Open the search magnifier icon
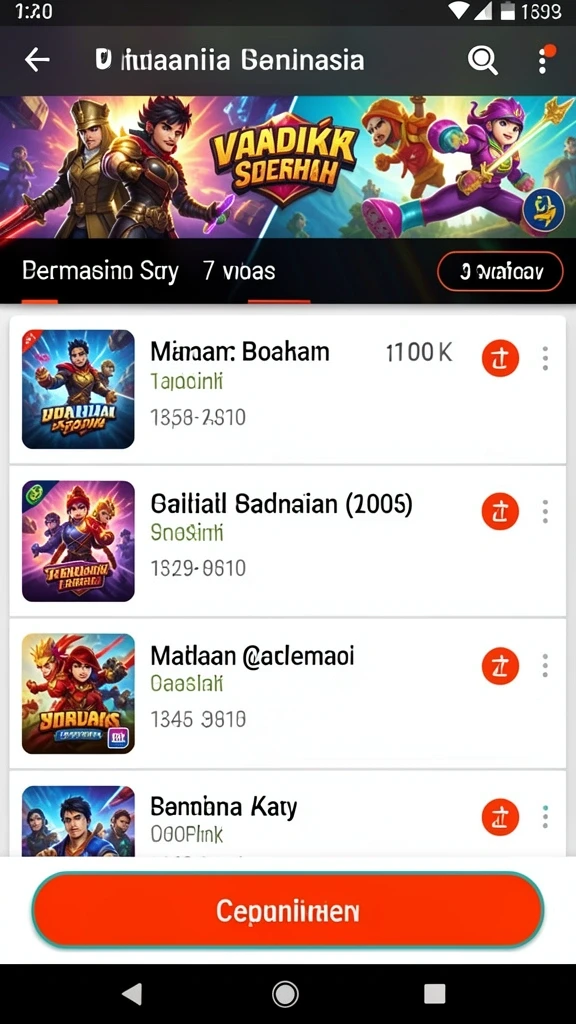This screenshot has width=576, height=1024. (x=483, y=61)
